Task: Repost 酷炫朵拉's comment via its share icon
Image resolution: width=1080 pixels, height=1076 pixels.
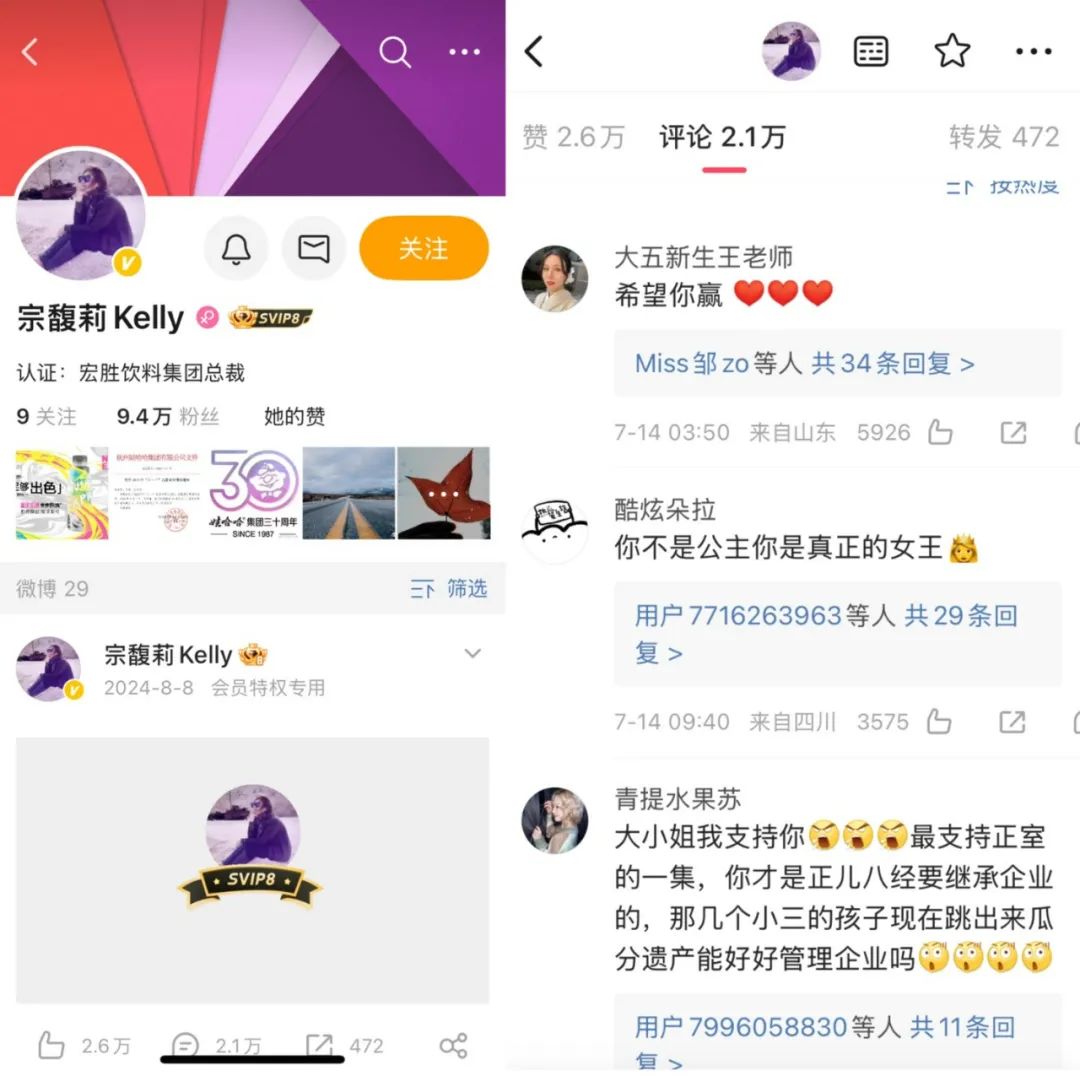Action: click(1012, 721)
